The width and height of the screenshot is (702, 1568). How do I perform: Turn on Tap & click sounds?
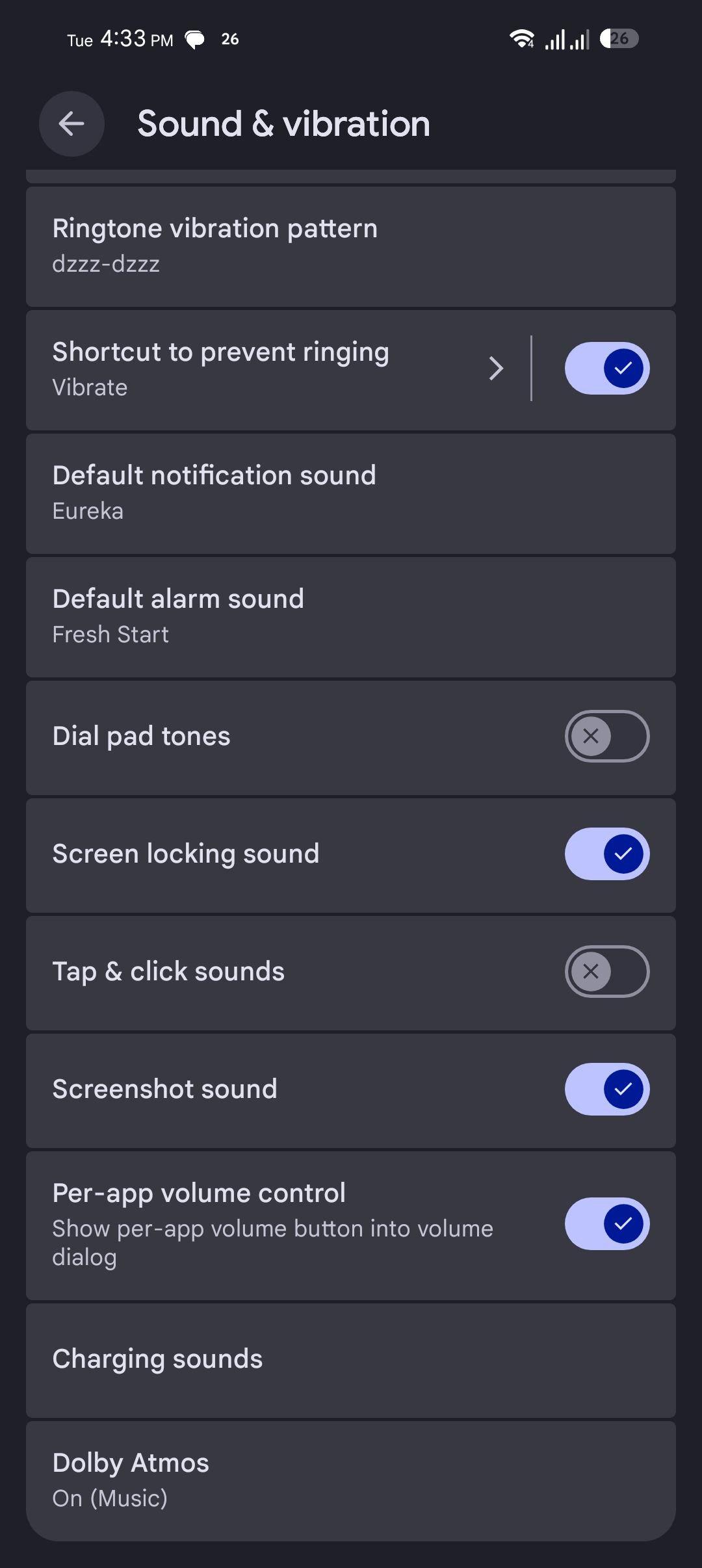606,971
